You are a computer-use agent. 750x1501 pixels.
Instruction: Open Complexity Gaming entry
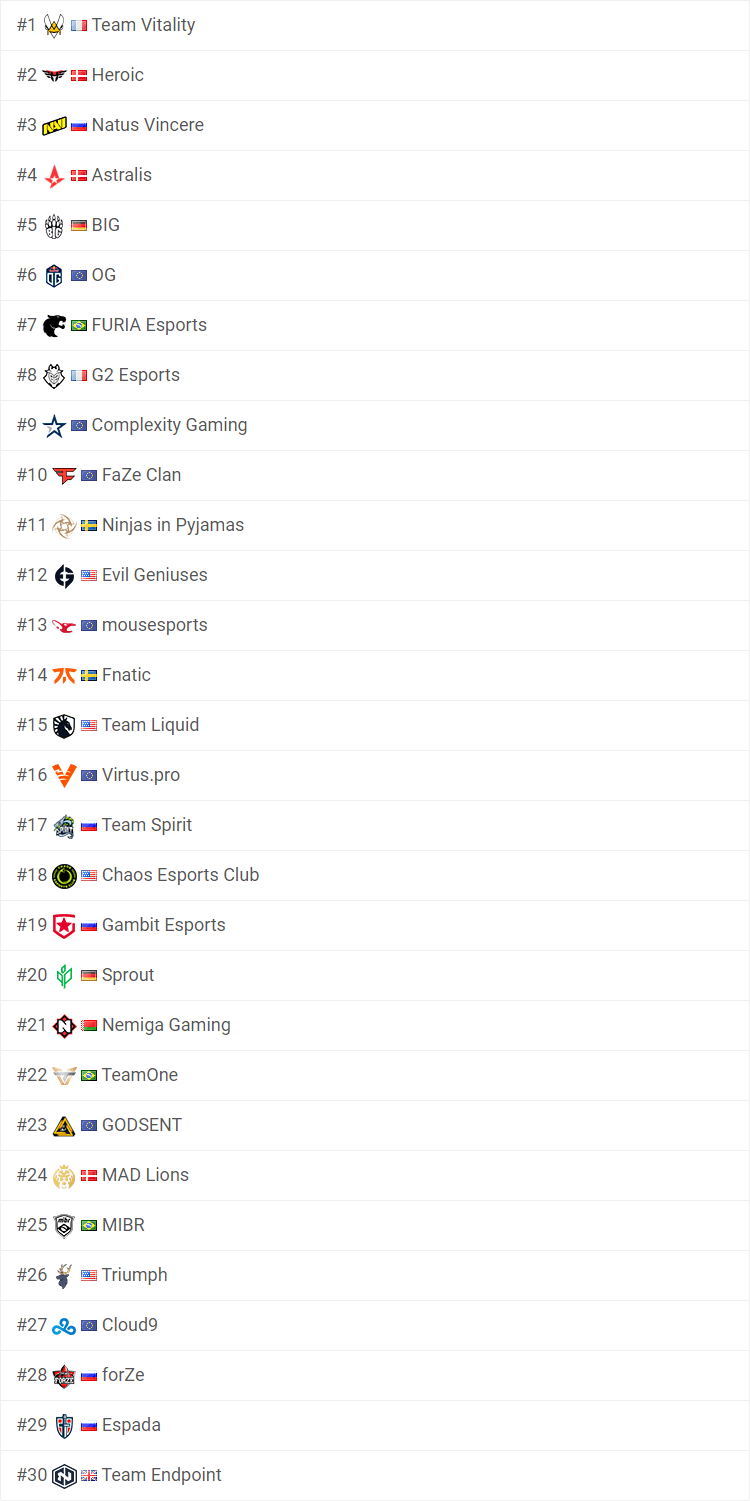[375, 425]
